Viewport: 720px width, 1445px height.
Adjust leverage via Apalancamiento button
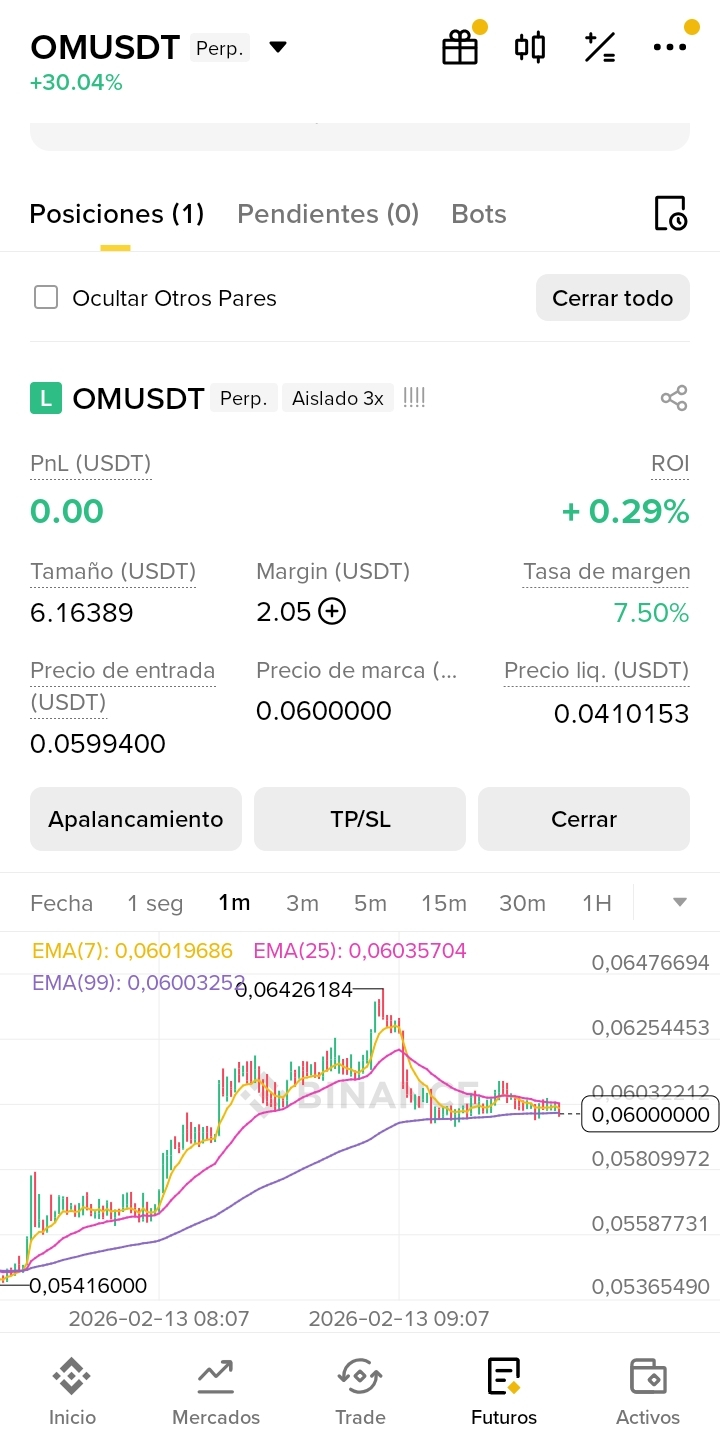(136, 819)
